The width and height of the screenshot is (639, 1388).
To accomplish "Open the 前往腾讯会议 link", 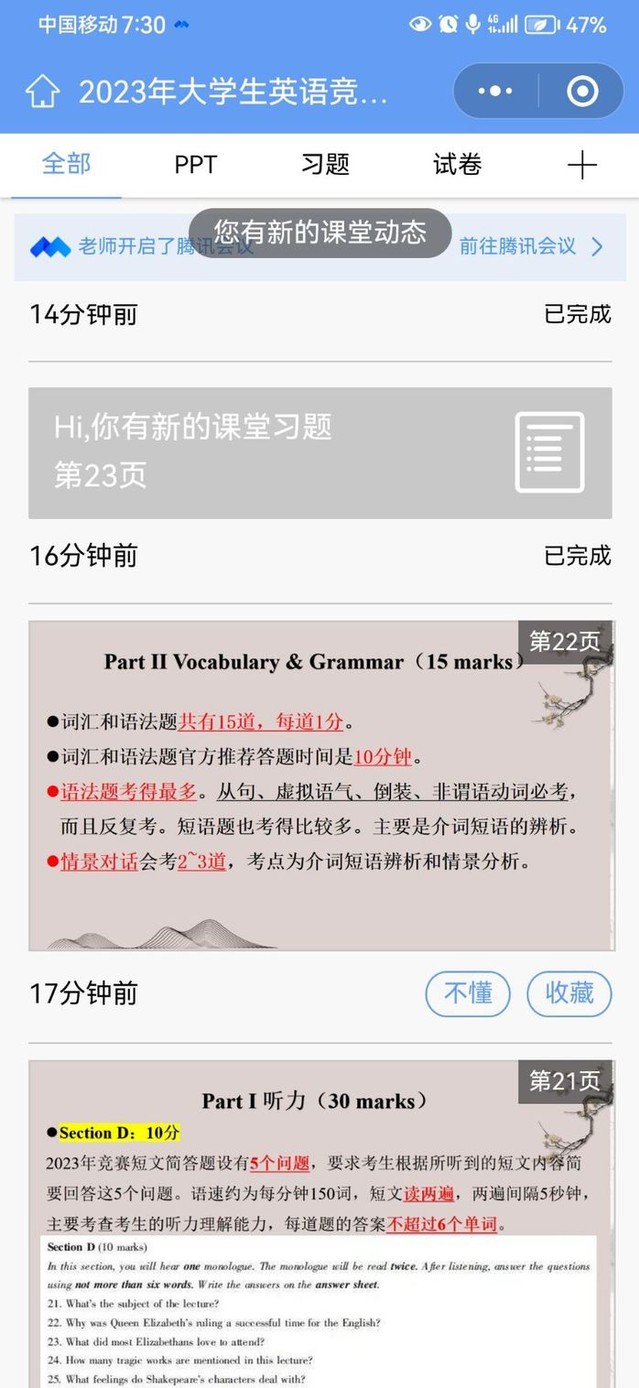I will [x=531, y=247].
